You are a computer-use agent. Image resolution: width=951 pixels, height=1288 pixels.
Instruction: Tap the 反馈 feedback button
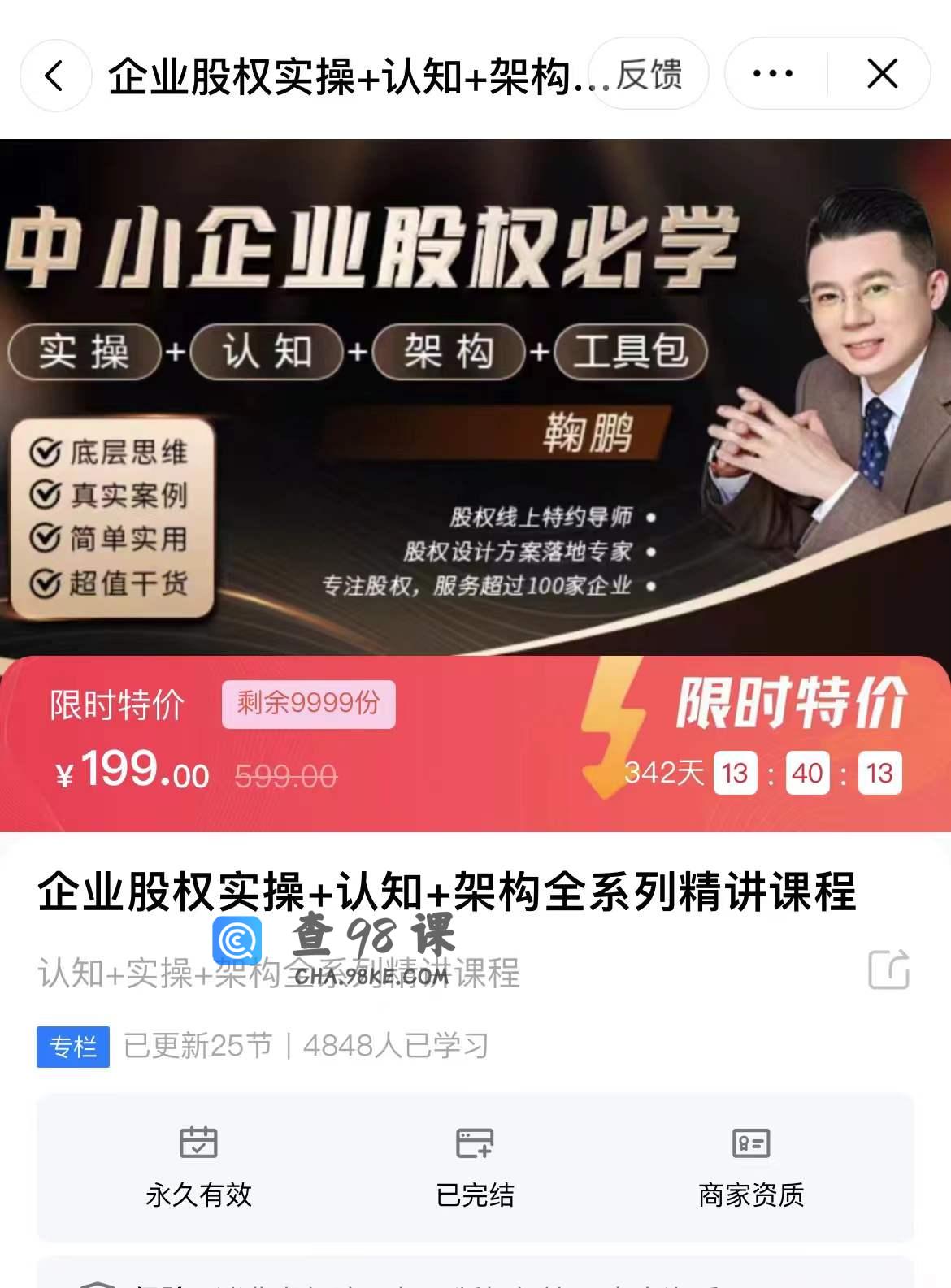[649, 74]
